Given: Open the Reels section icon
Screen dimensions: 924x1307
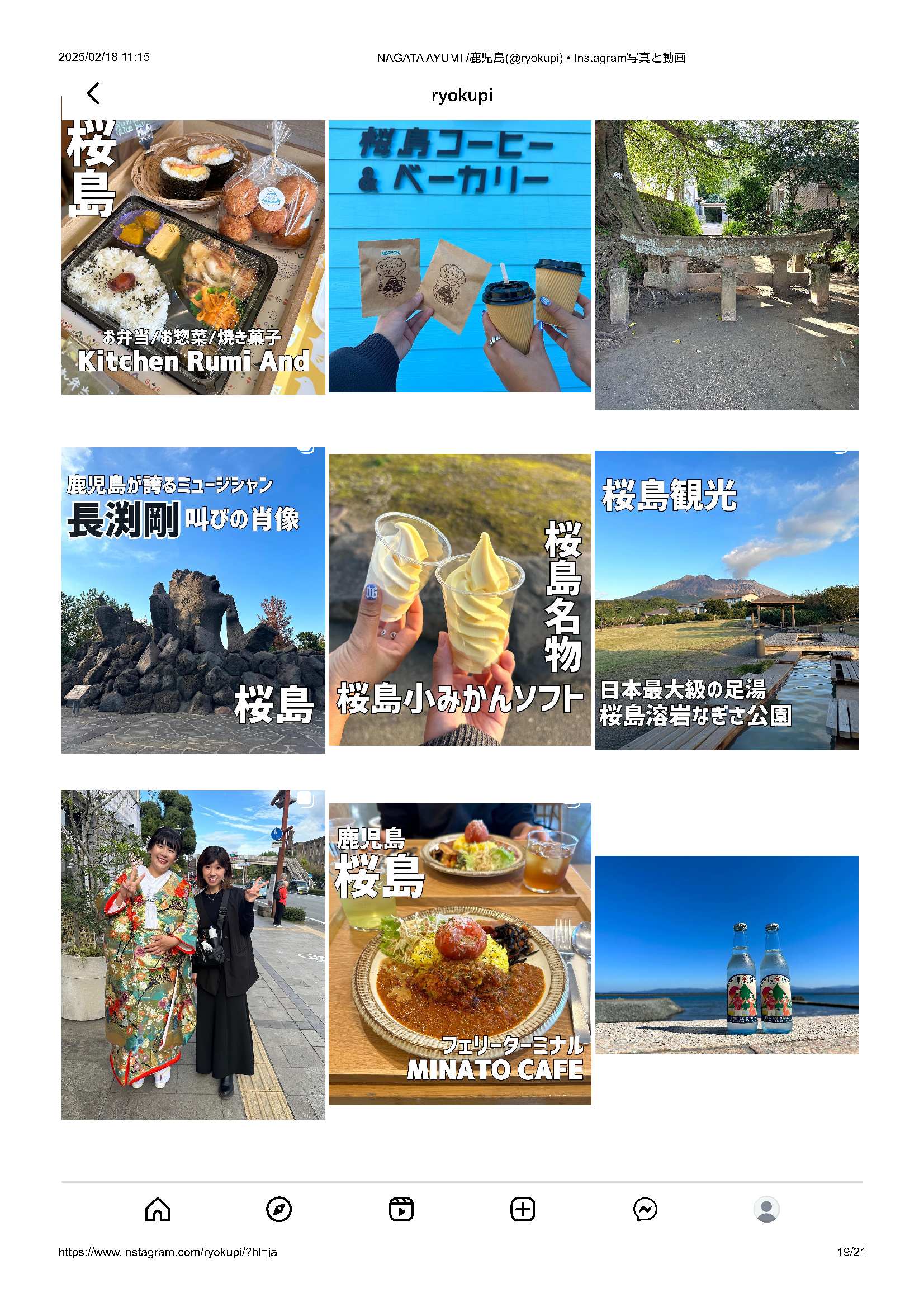Looking at the screenshot, I should [401, 1209].
